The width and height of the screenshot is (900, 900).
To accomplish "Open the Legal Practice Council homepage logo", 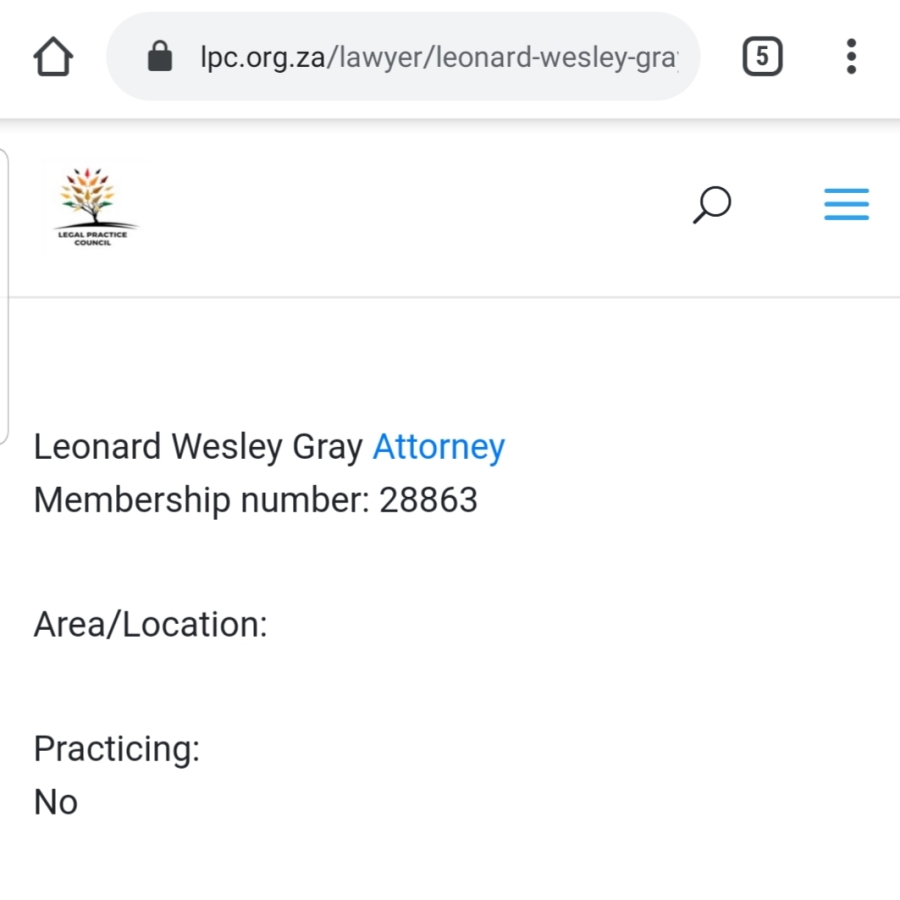I will coord(93,207).
